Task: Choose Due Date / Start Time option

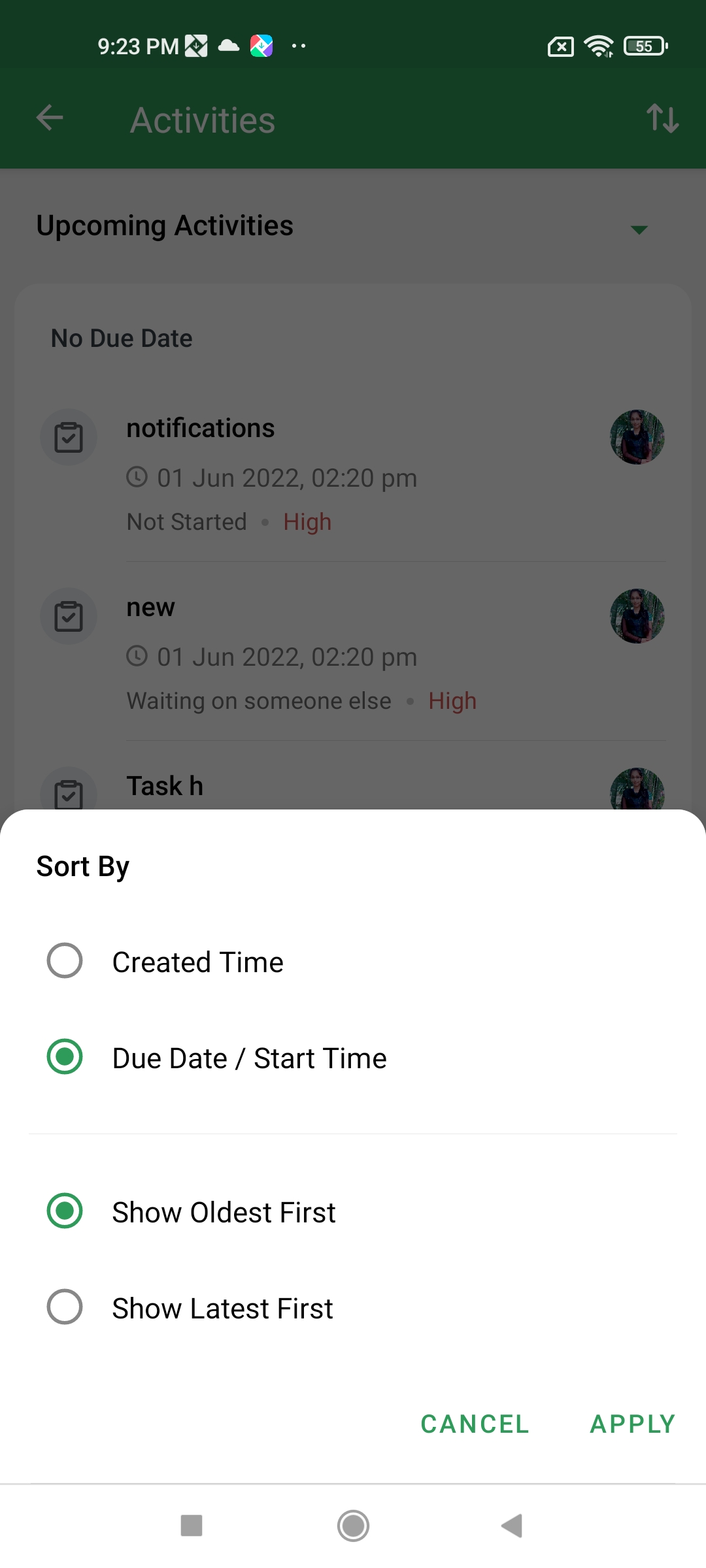Action: coord(65,1057)
